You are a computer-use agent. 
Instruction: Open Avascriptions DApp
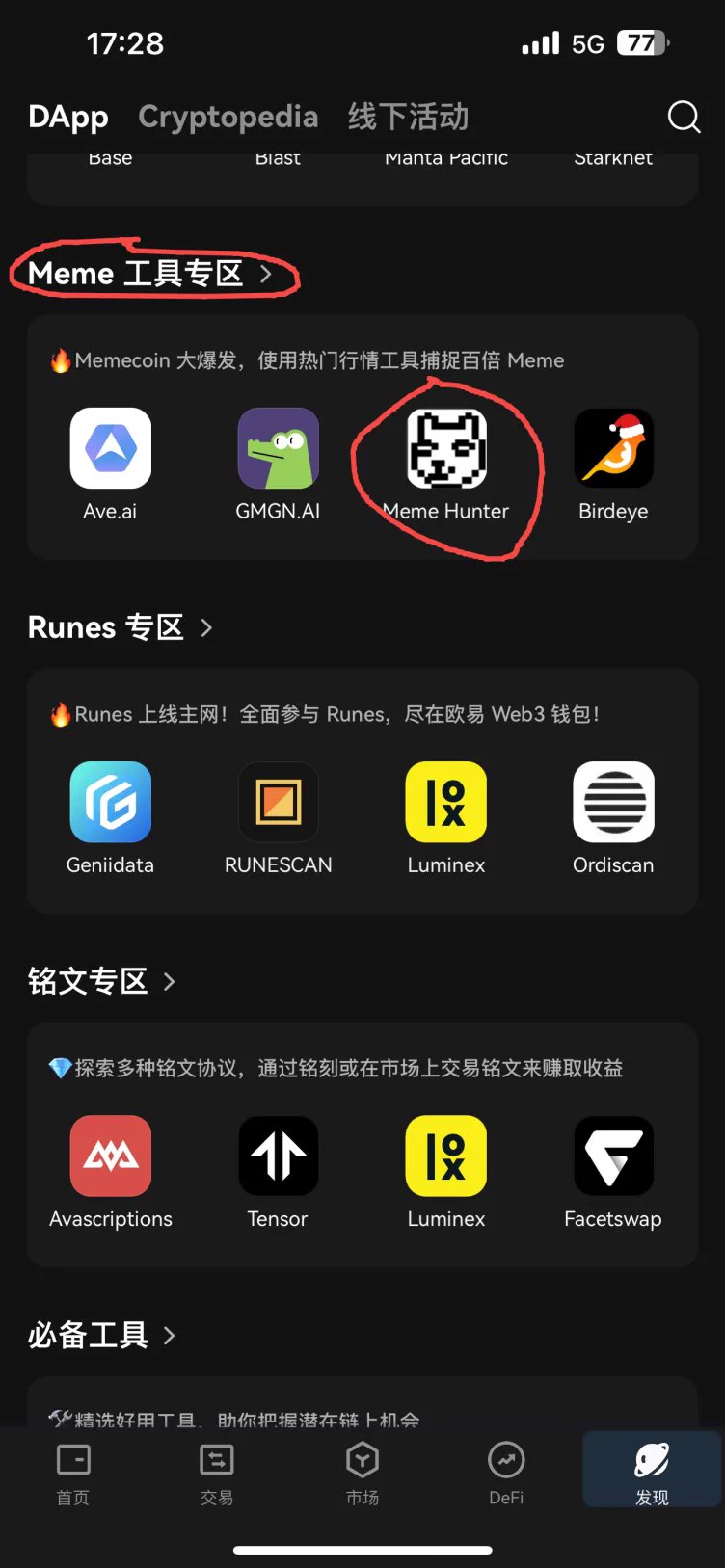click(x=110, y=1156)
